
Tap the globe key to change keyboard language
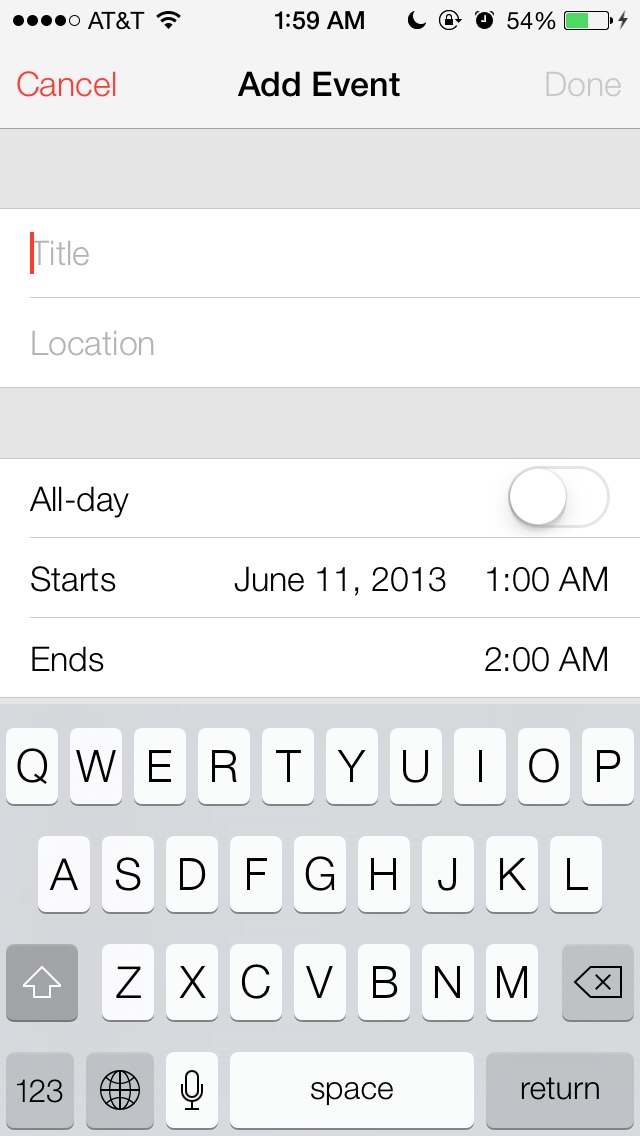[x=120, y=1089]
